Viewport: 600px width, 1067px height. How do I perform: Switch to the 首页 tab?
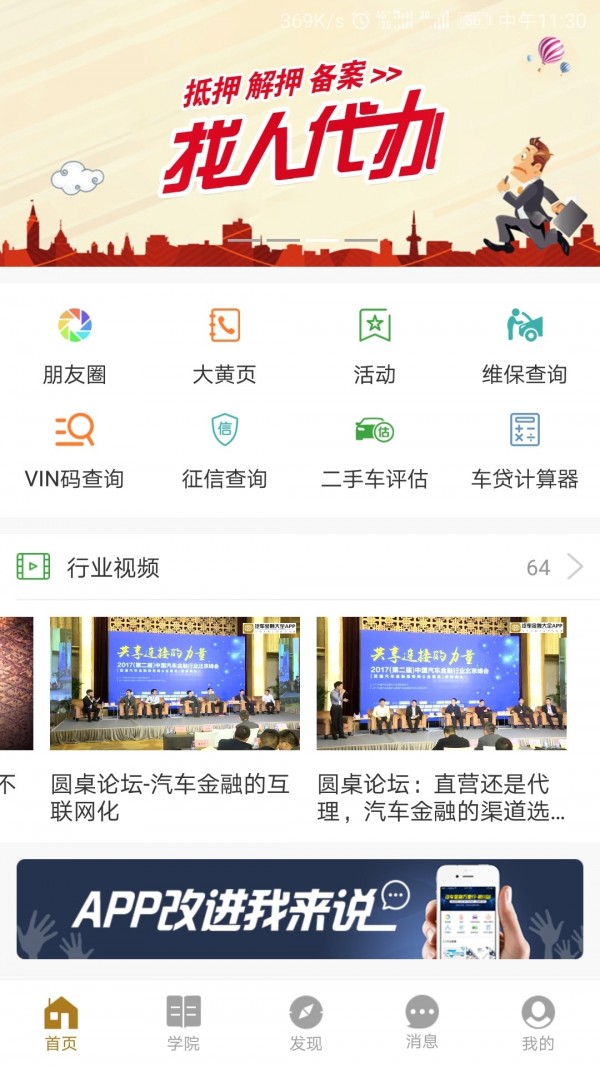coord(61,1023)
